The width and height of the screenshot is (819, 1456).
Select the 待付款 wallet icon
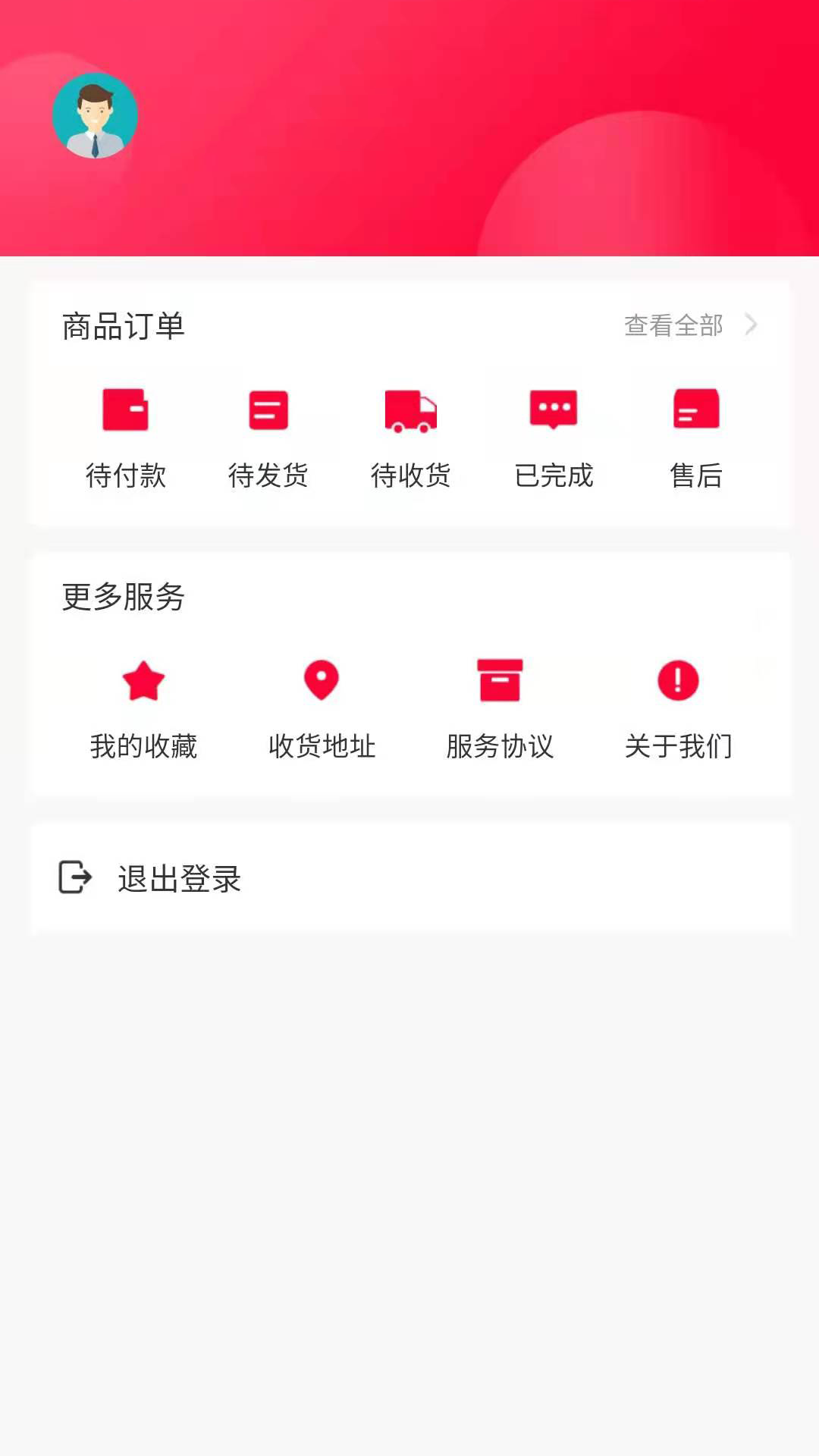click(126, 410)
